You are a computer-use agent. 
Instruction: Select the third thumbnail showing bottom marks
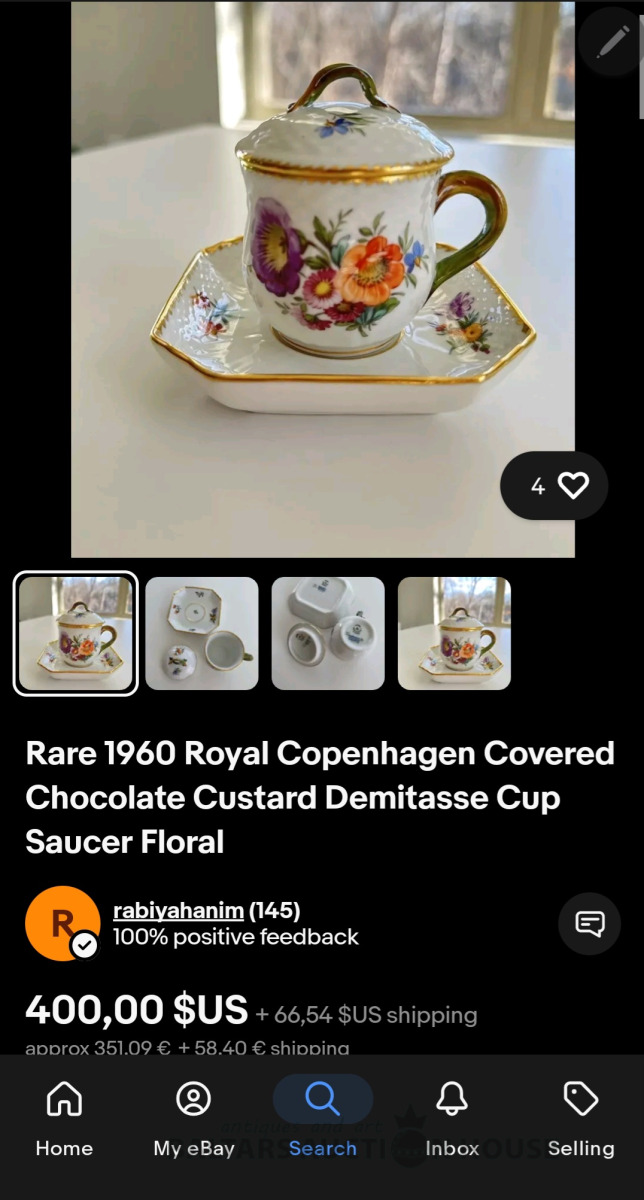point(328,633)
